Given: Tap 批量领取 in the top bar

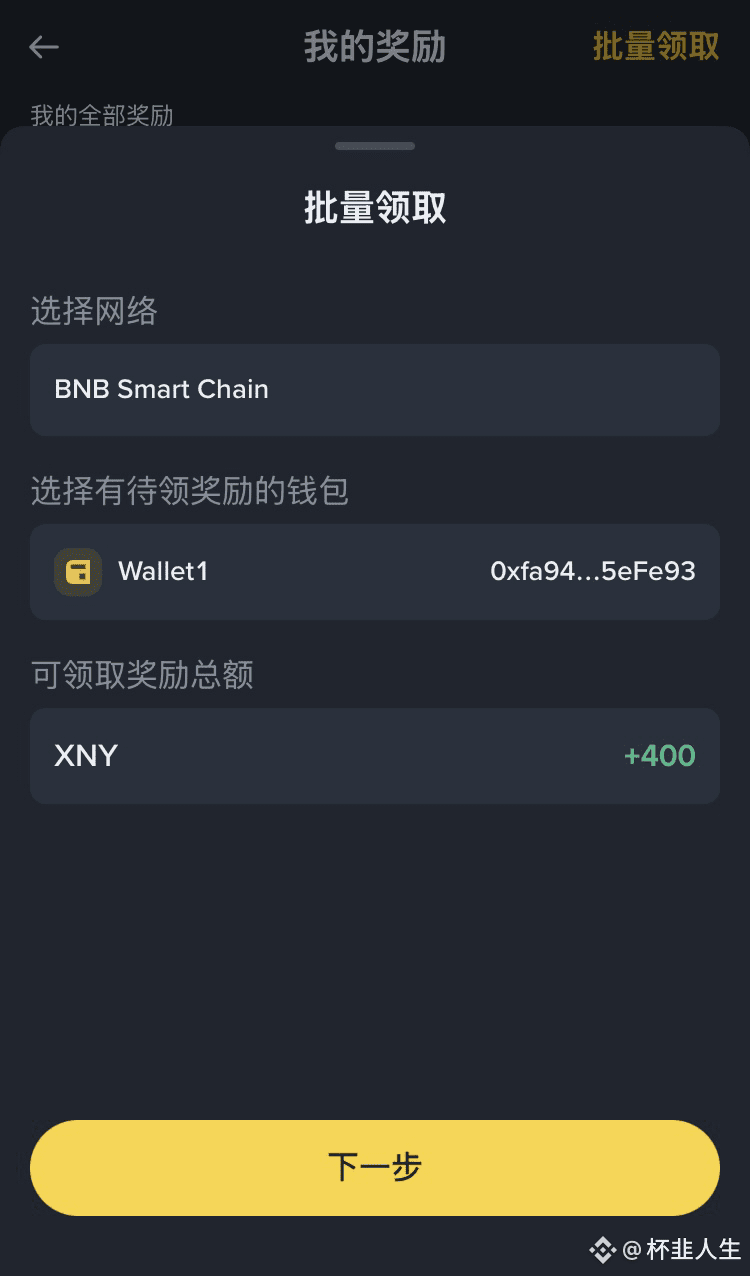Looking at the screenshot, I should pyautogui.click(x=656, y=46).
